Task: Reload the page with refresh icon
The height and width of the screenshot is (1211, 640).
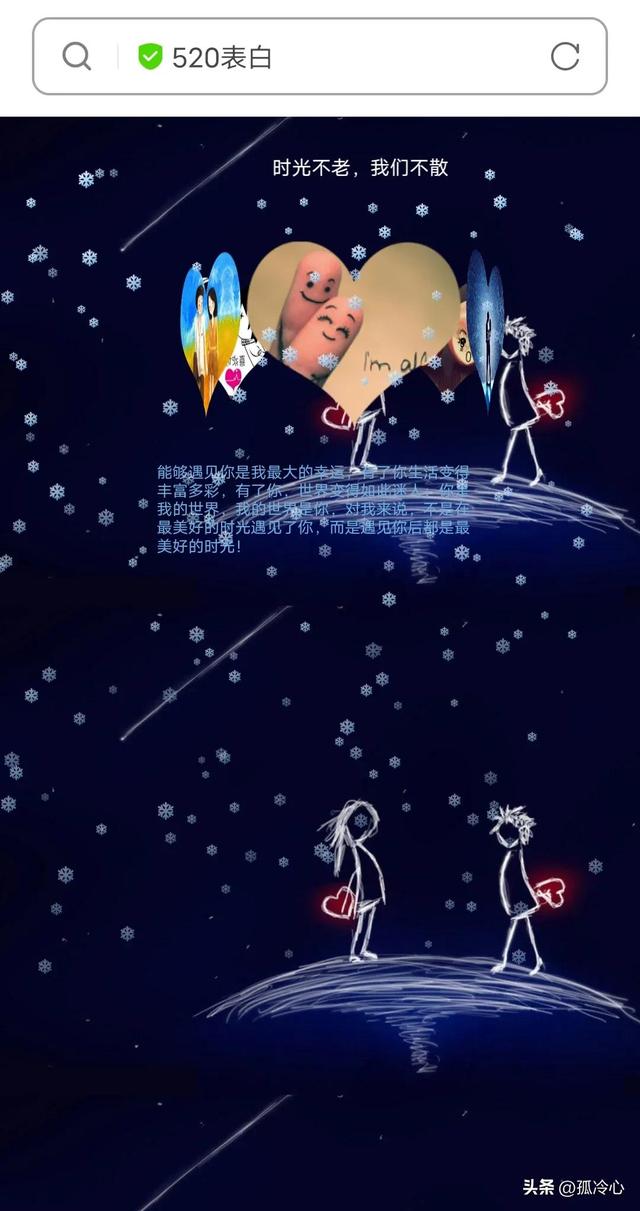Action: (x=565, y=57)
